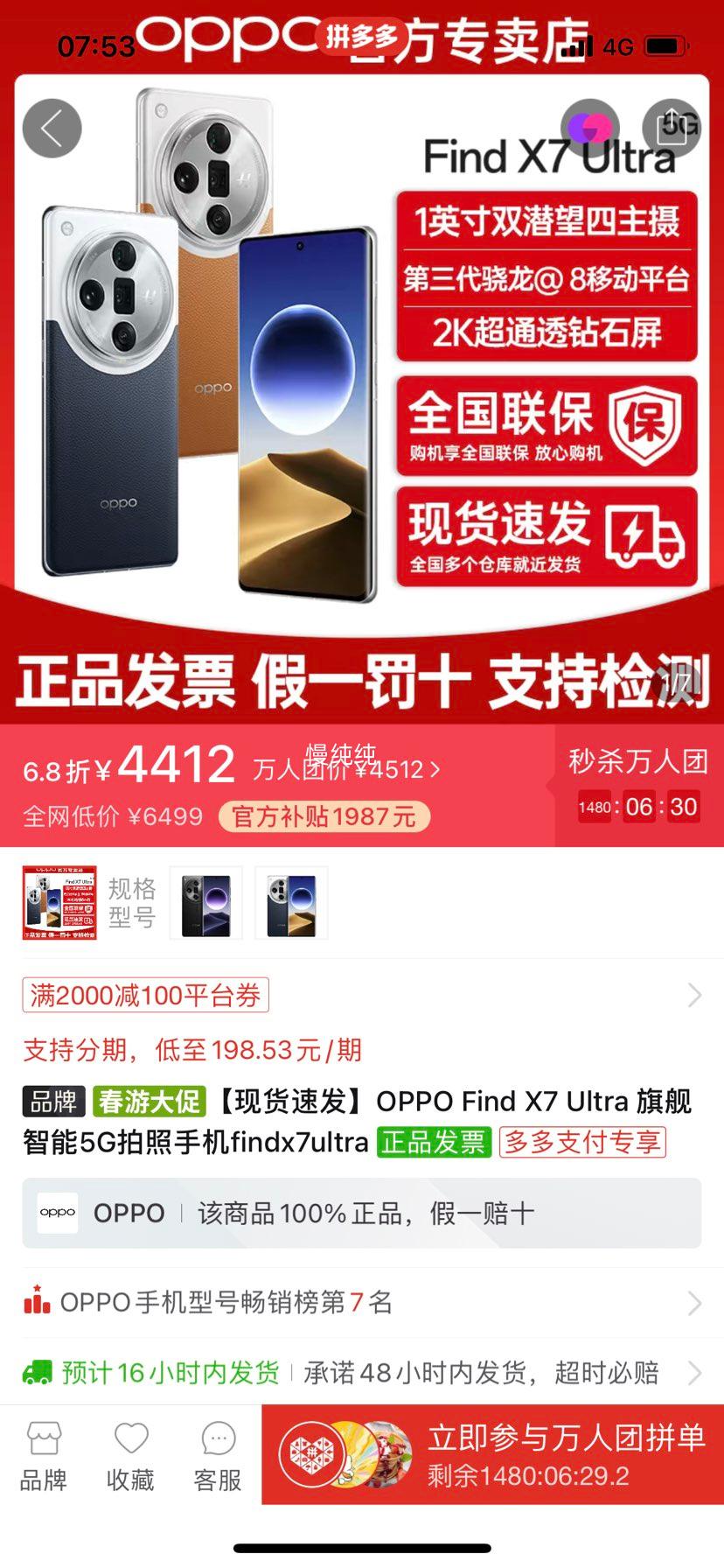Tap the purple AI lens icon near top right
This screenshot has height=1568, width=724.
(x=594, y=127)
